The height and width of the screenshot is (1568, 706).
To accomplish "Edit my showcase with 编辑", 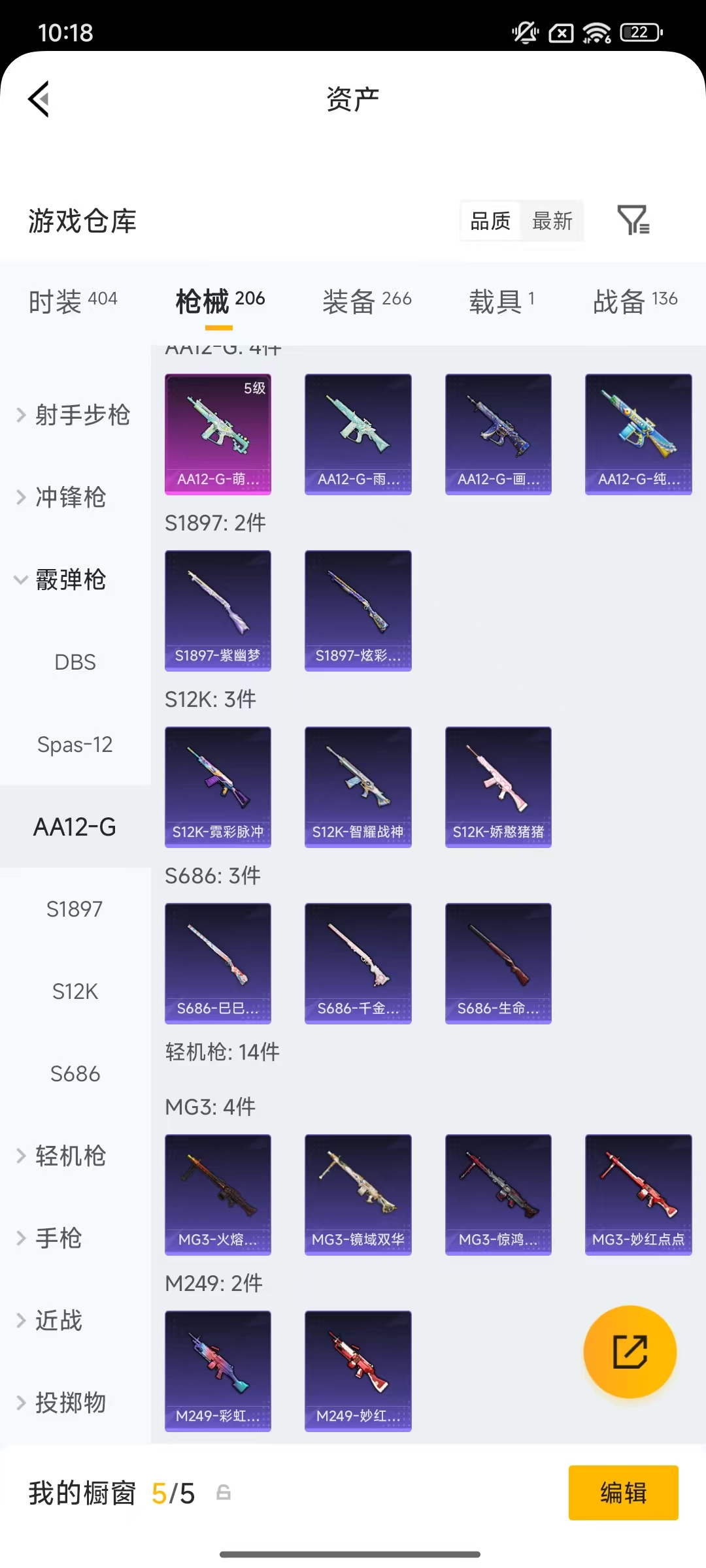I will pyautogui.click(x=623, y=1493).
